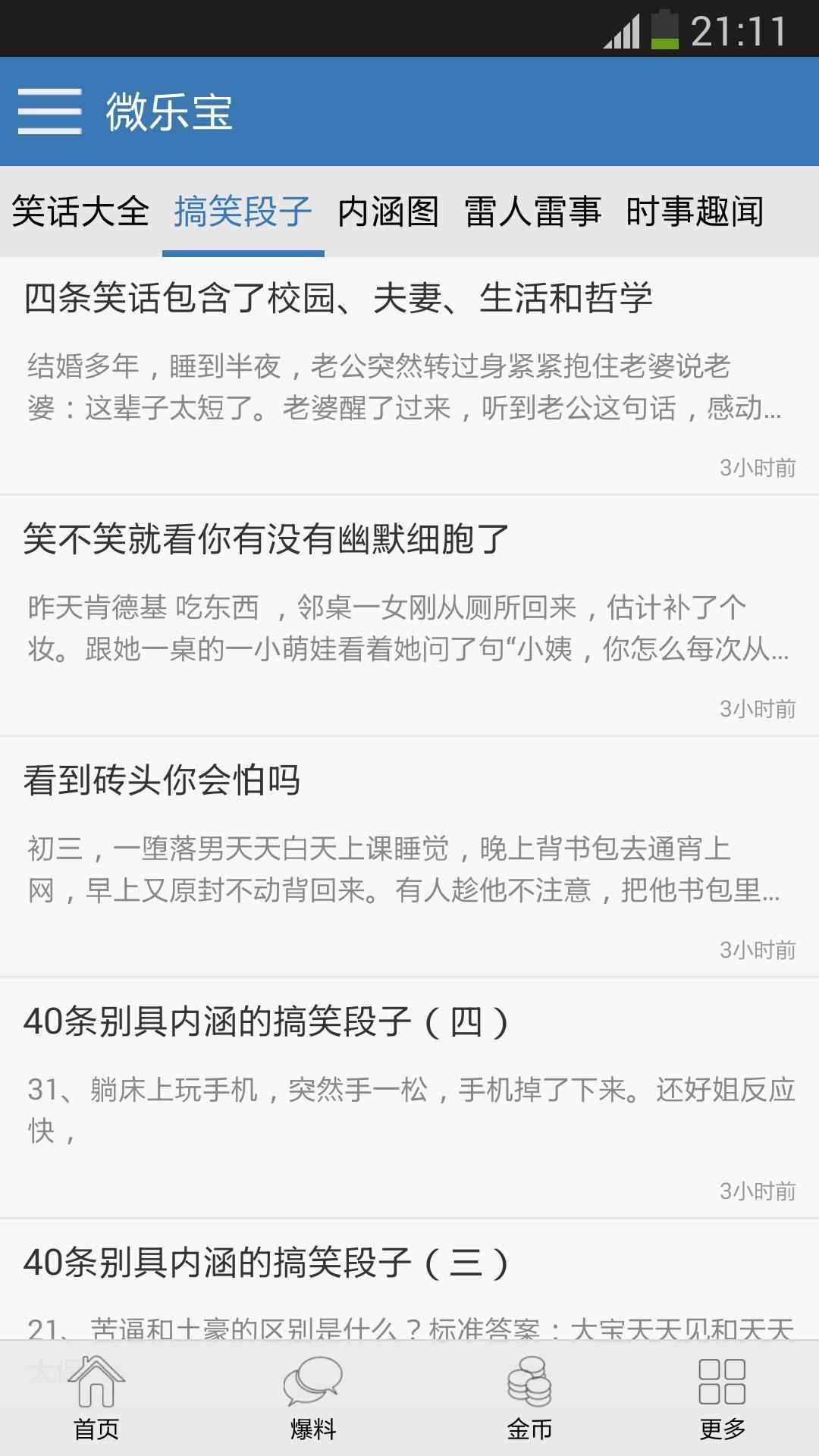Image resolution: width=819 pixels, height=1456 pixels.
Task: Open the 雷人雷事 tab
Action: 532,211
